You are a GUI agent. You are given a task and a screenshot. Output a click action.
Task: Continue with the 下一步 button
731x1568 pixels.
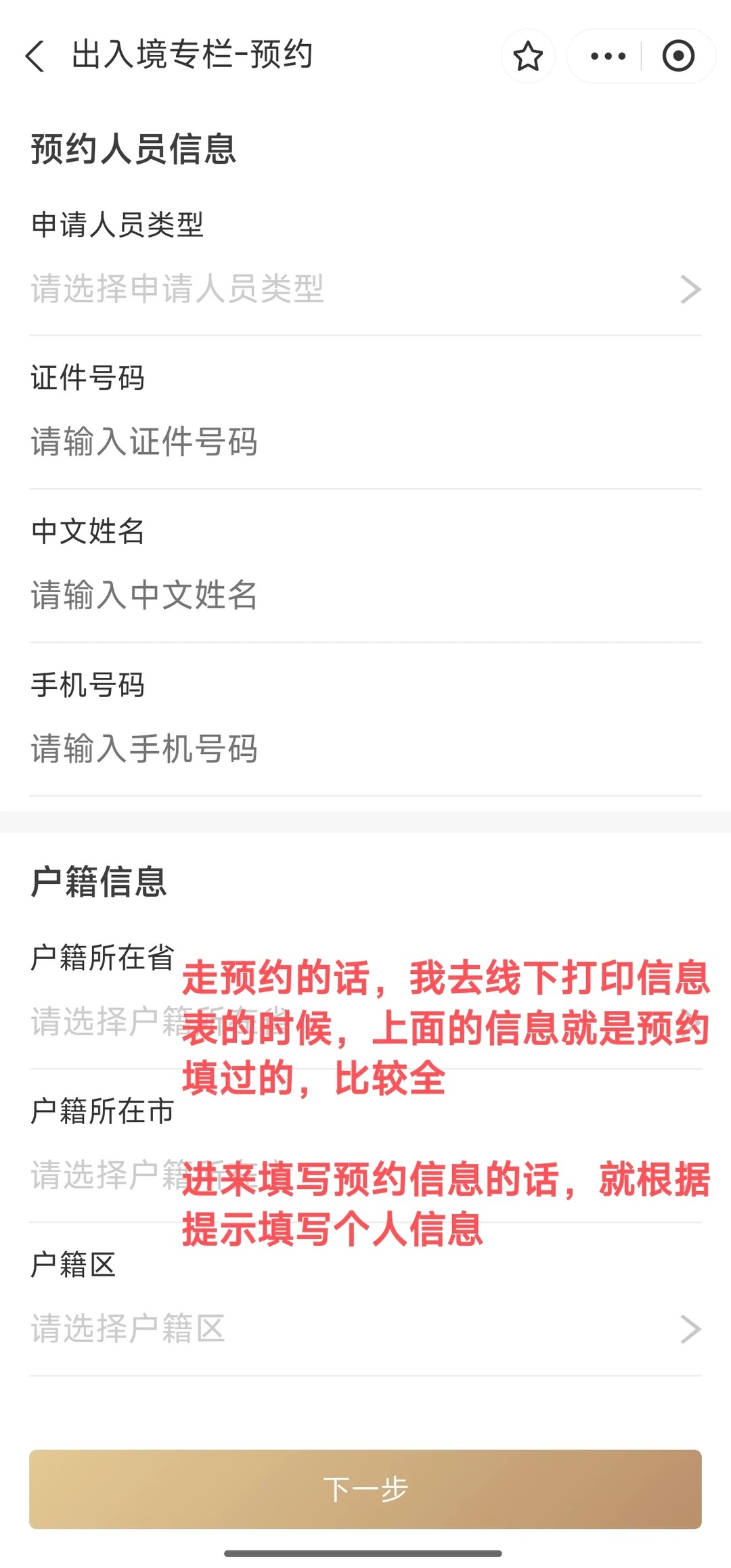tap(365, 1489)
